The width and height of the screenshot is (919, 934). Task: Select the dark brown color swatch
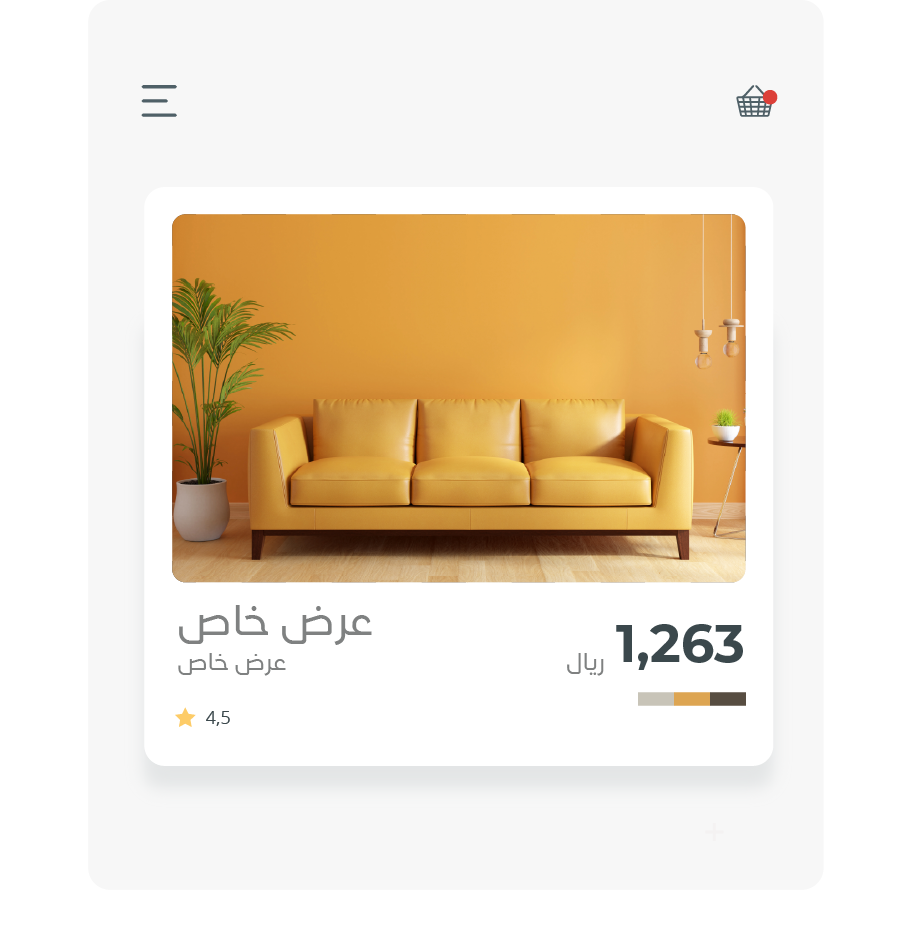point(728,699)
